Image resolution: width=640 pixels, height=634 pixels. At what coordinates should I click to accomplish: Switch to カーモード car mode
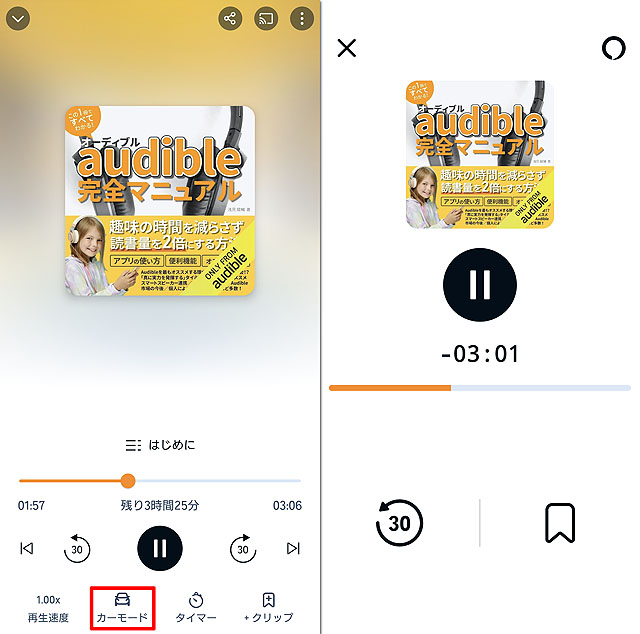pos(122,607)
